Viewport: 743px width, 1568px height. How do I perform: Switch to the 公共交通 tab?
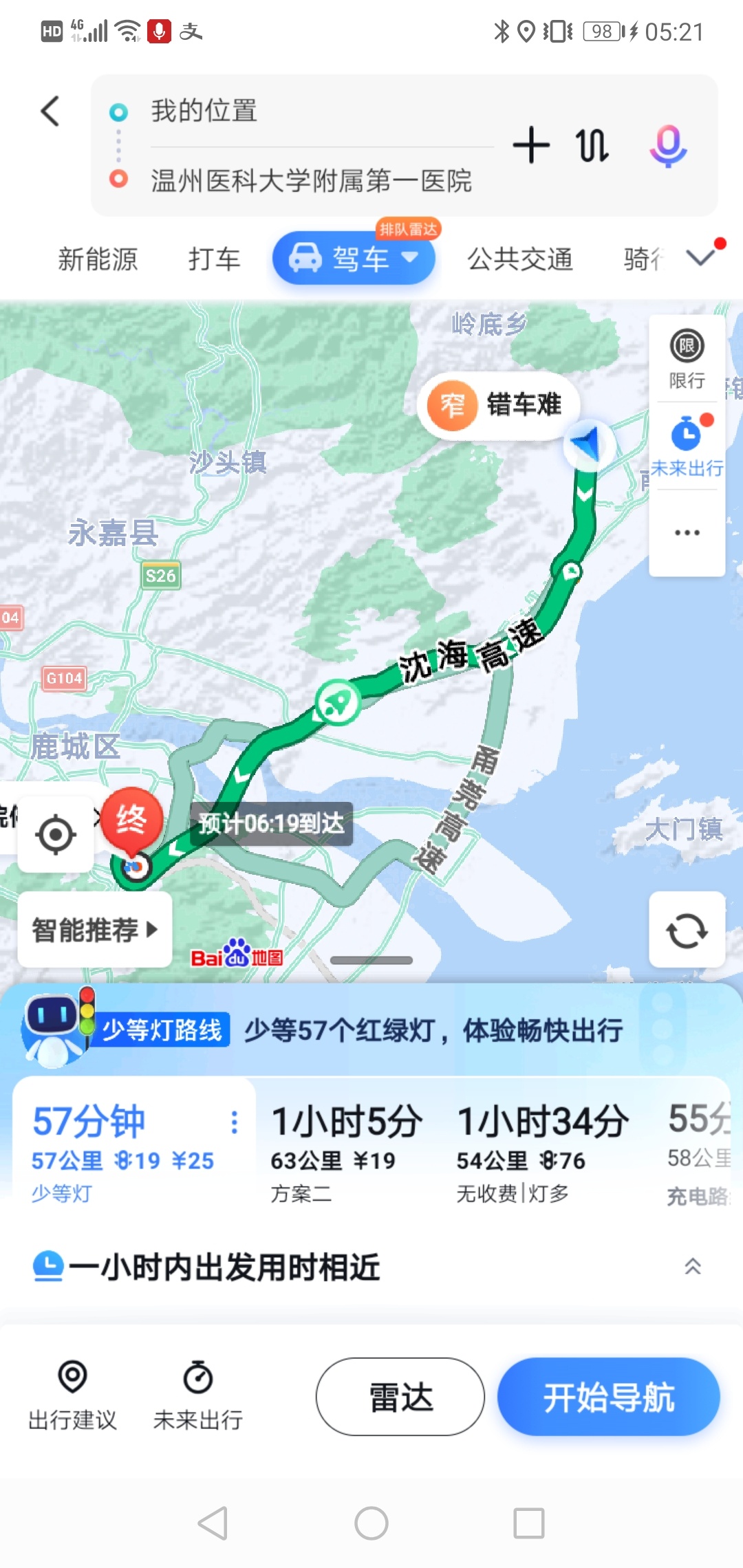coord(520,259)
